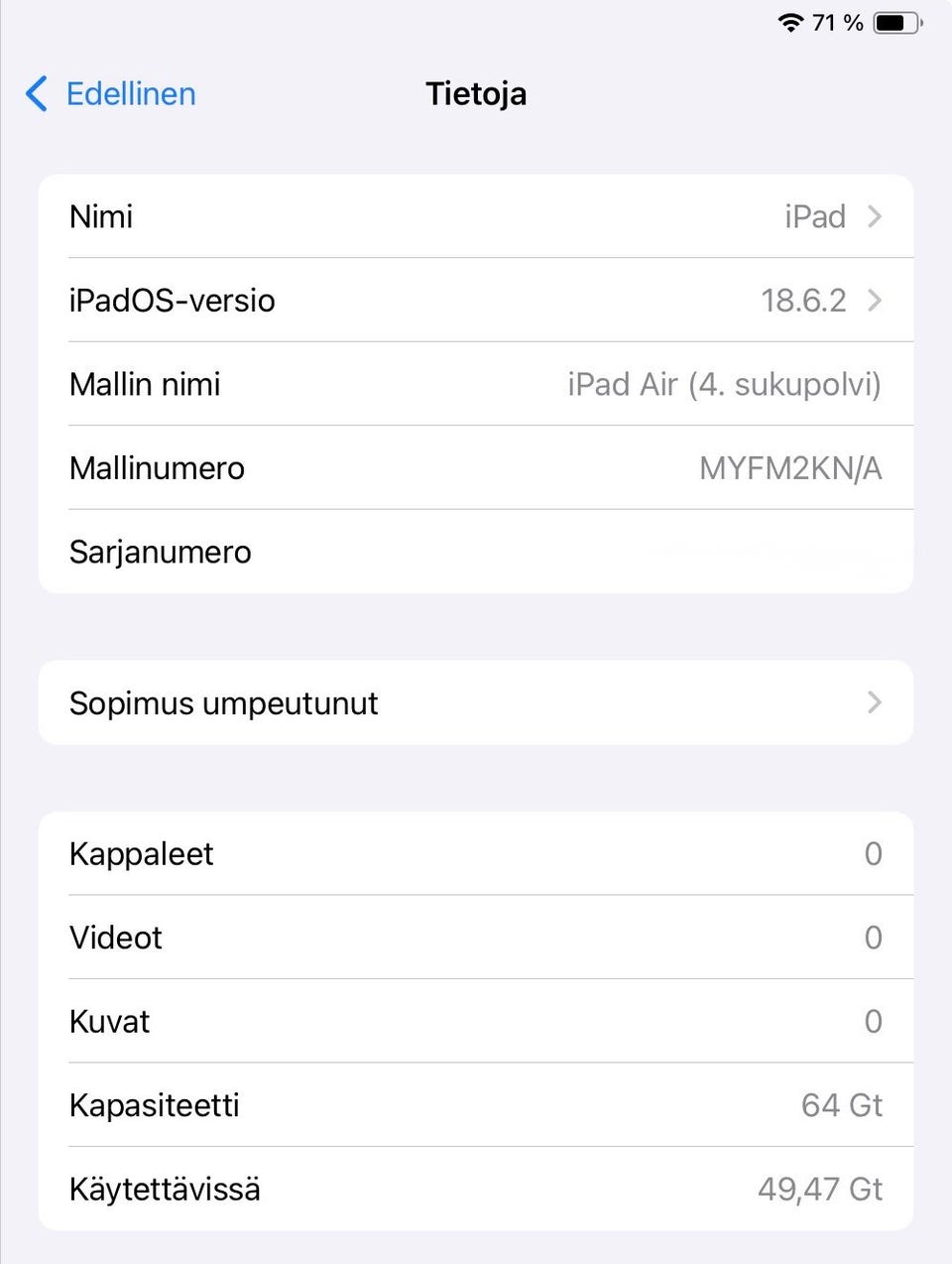Click the arrow on Sopimus umpeutunut row
The width and height of the screenshot is (952, 1264).
875,702
